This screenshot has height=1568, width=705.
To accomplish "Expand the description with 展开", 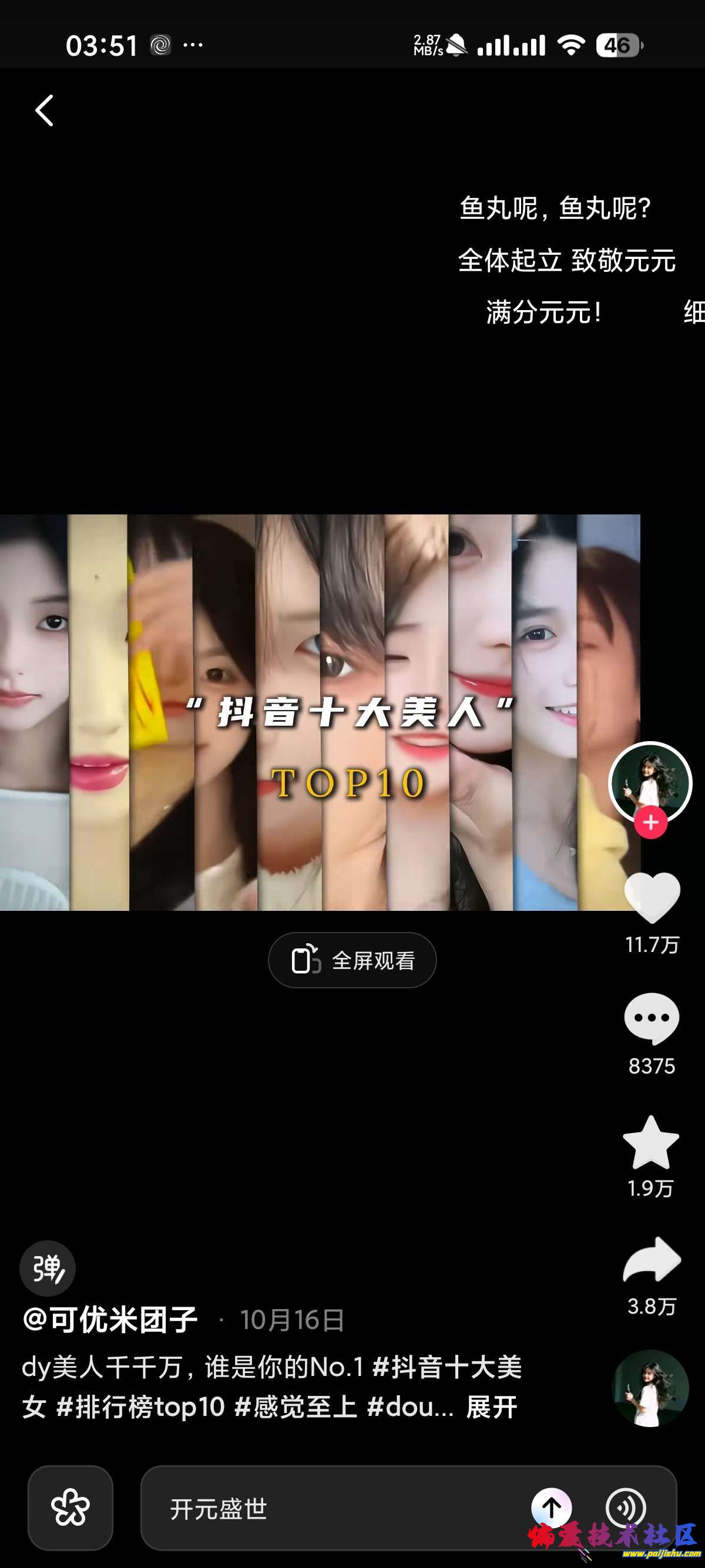I will tap(491, 1407).
